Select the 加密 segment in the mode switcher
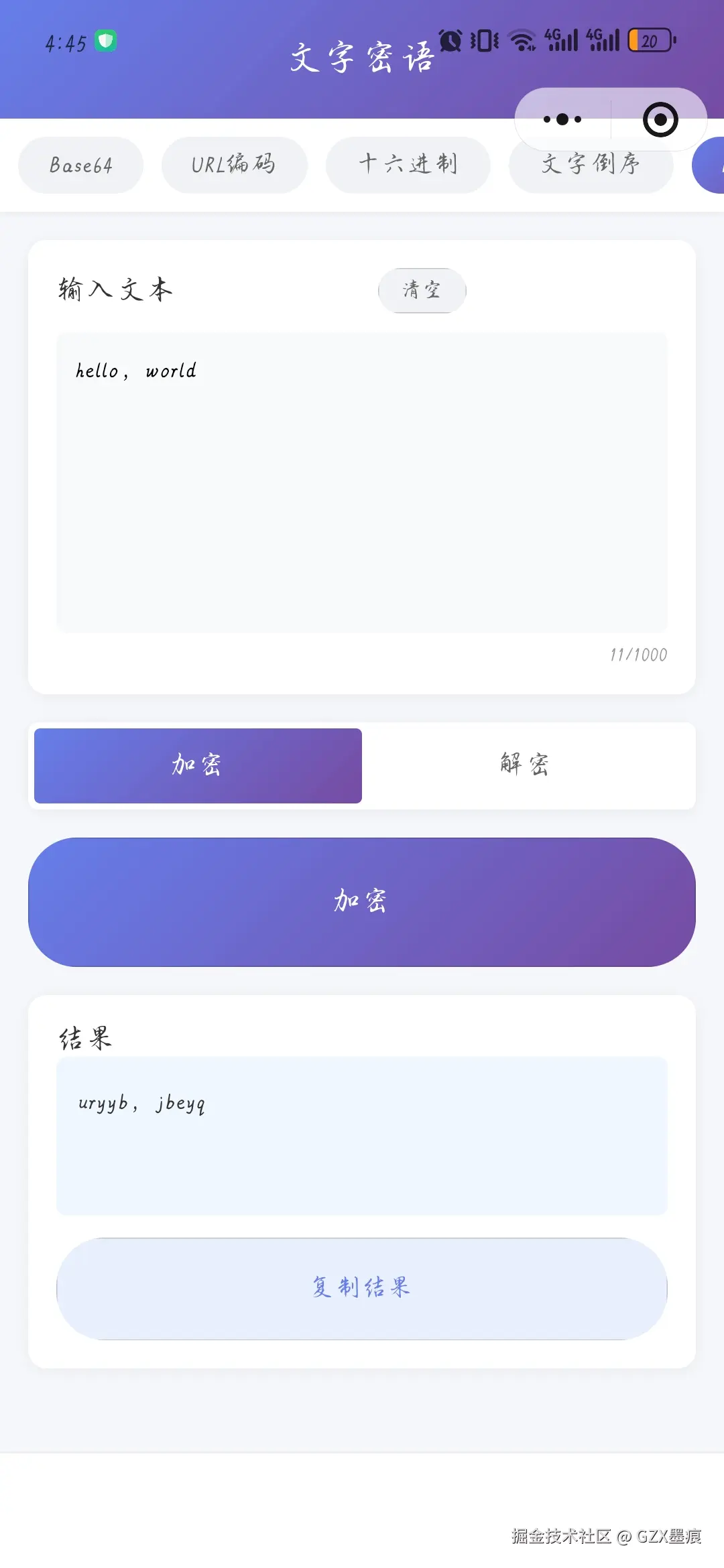Viewport: 724px width, 1568px height. coord(196,765)
